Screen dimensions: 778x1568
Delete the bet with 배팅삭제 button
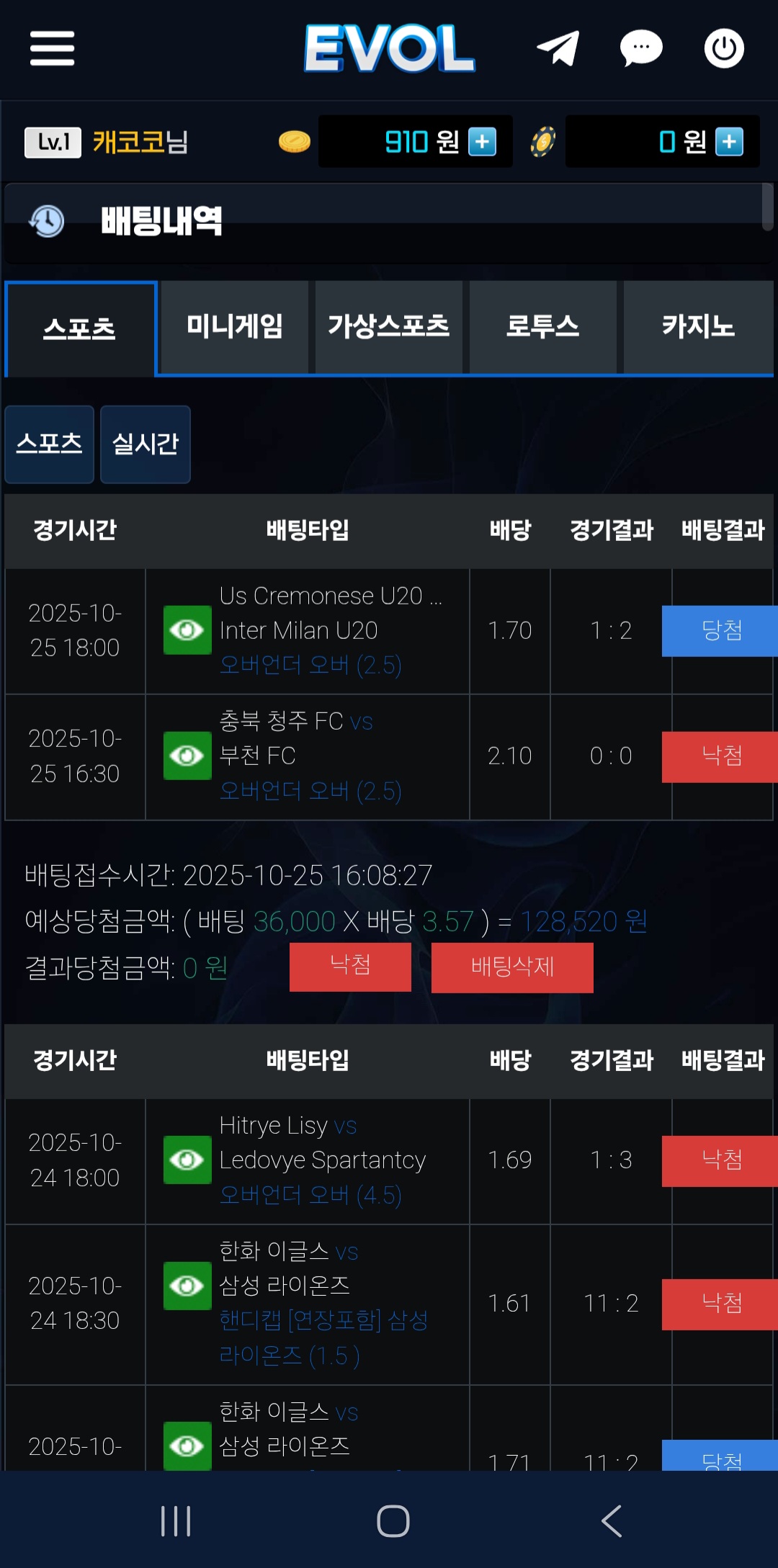[x=512, y=967]
